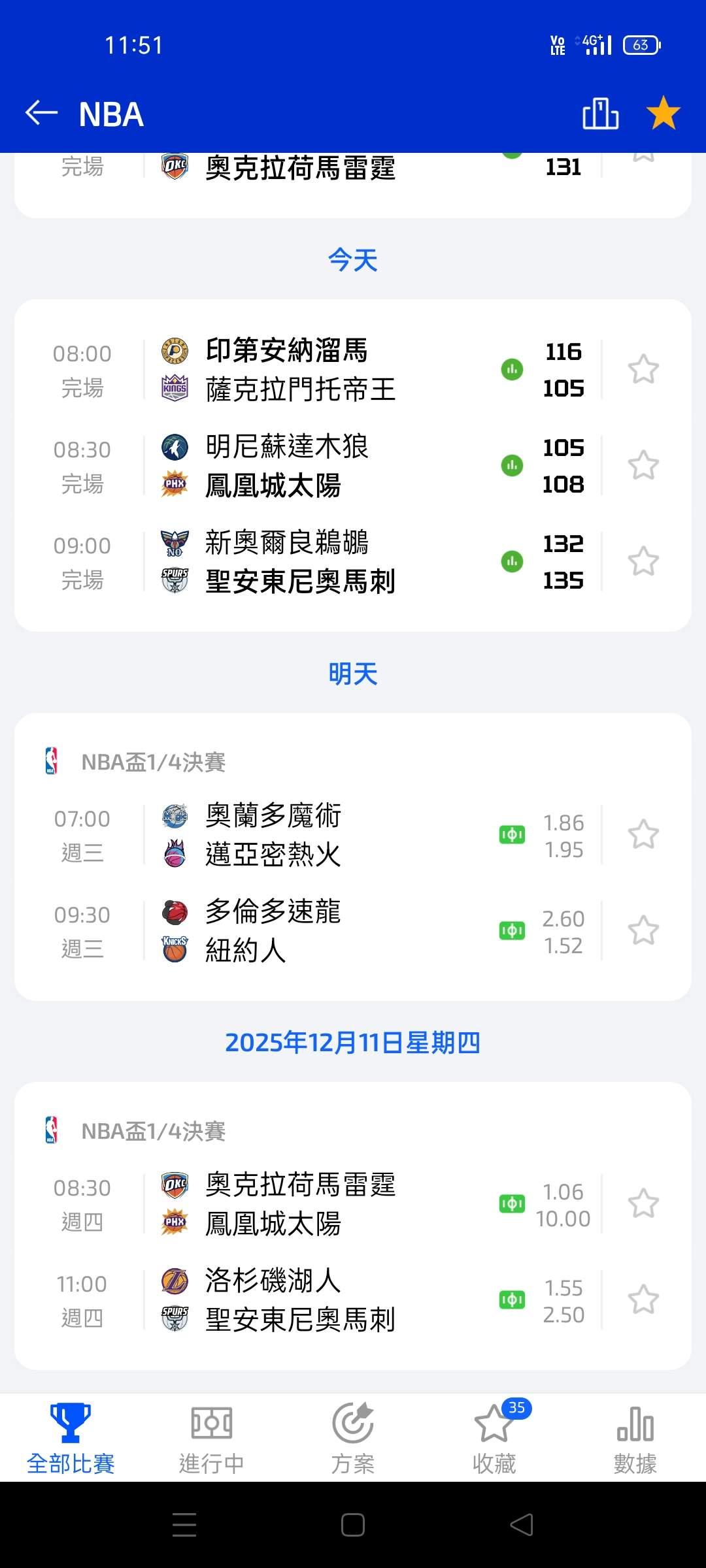706x1568 pixels.
Task: Star the 明尼蘇達木狼 vs 鳳凰城太陽 game
Action: 643,465
